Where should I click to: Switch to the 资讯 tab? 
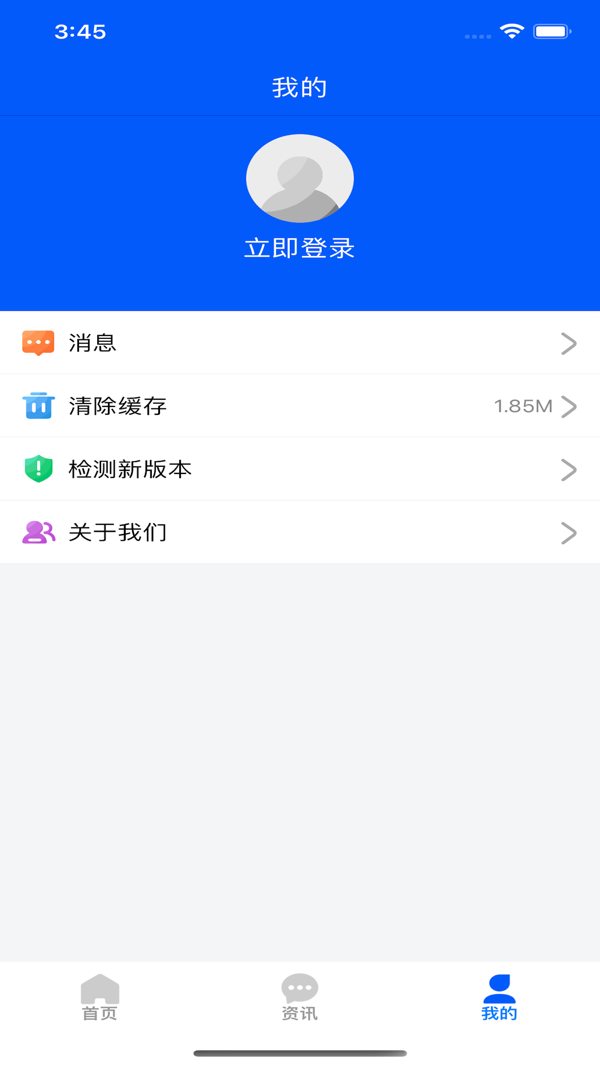click(300, 998)
